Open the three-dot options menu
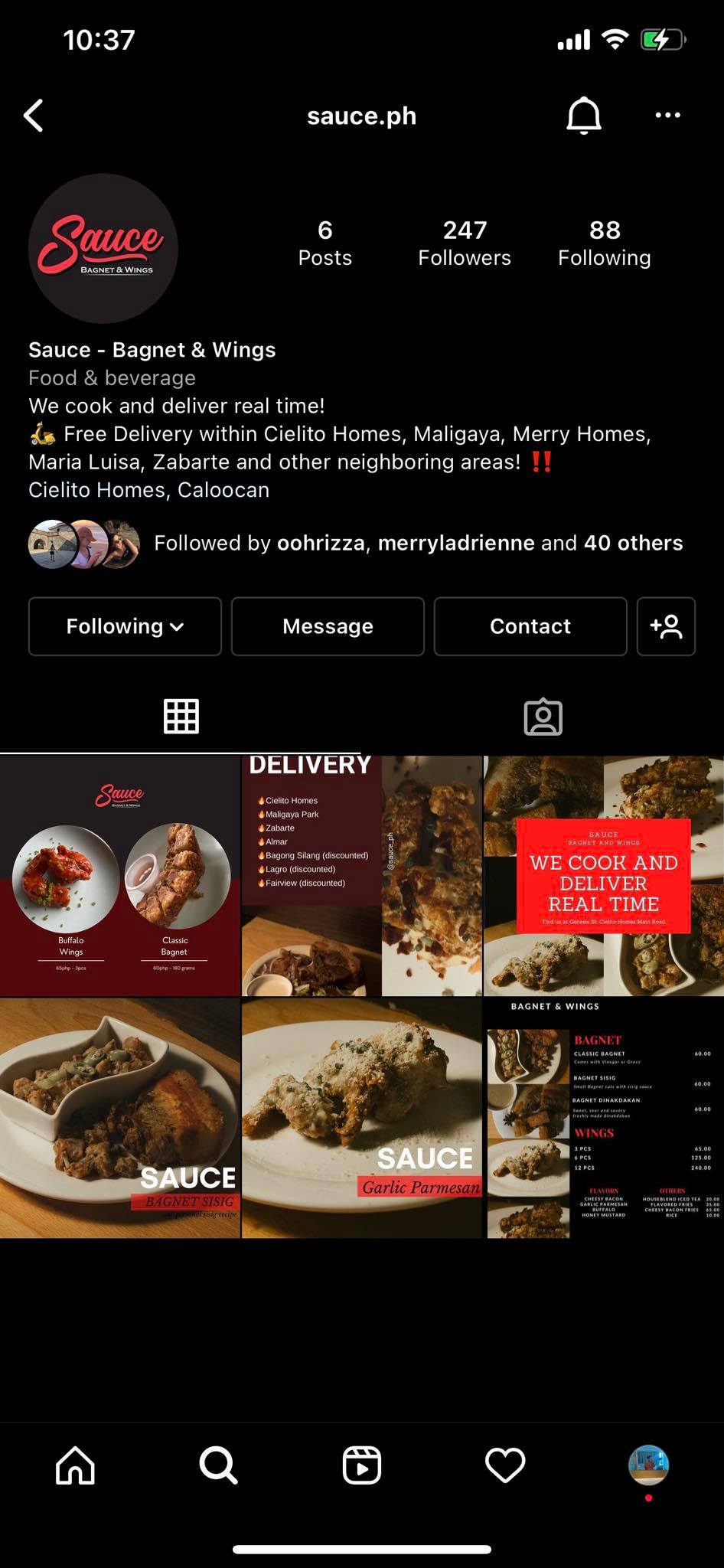 coord(667,116)
